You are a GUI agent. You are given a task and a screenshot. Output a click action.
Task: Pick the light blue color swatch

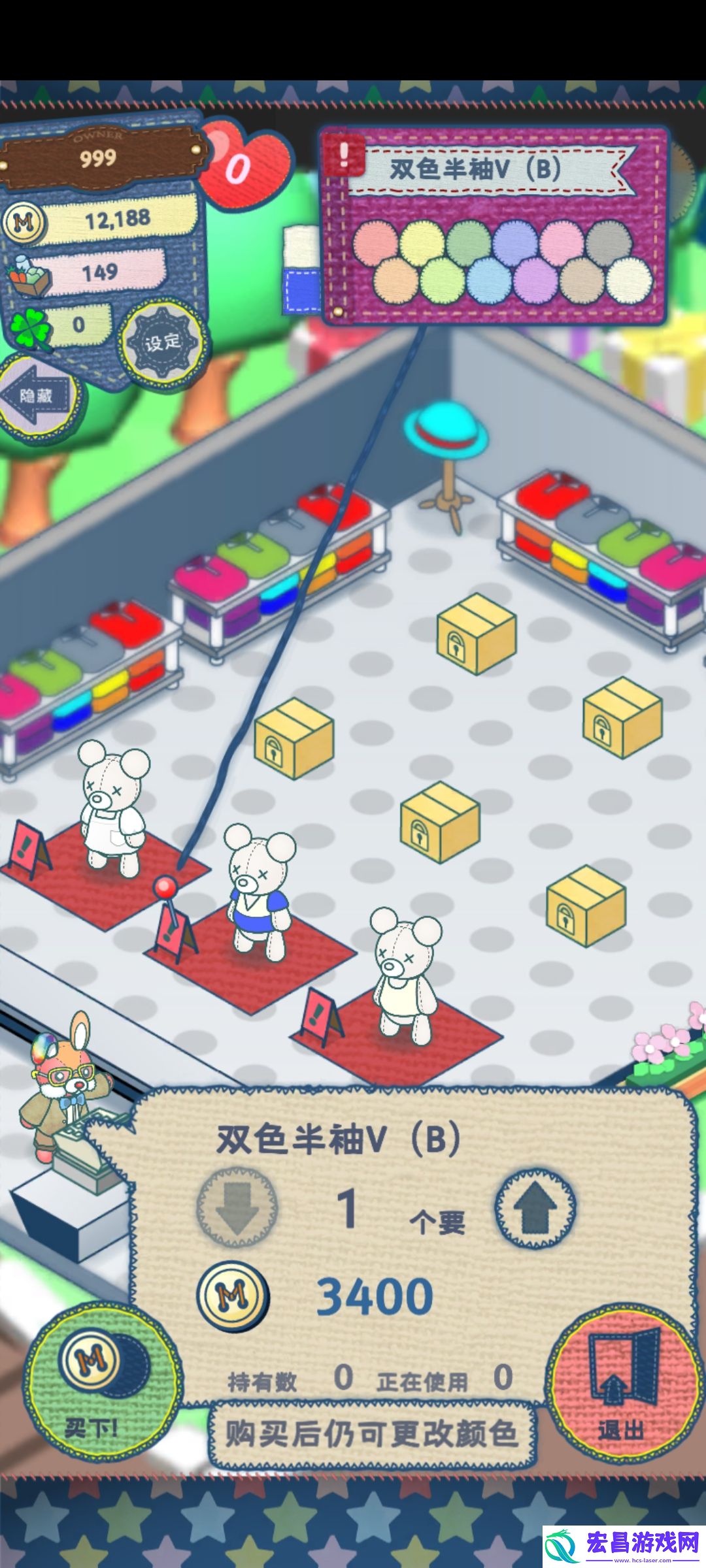point(488,281)
